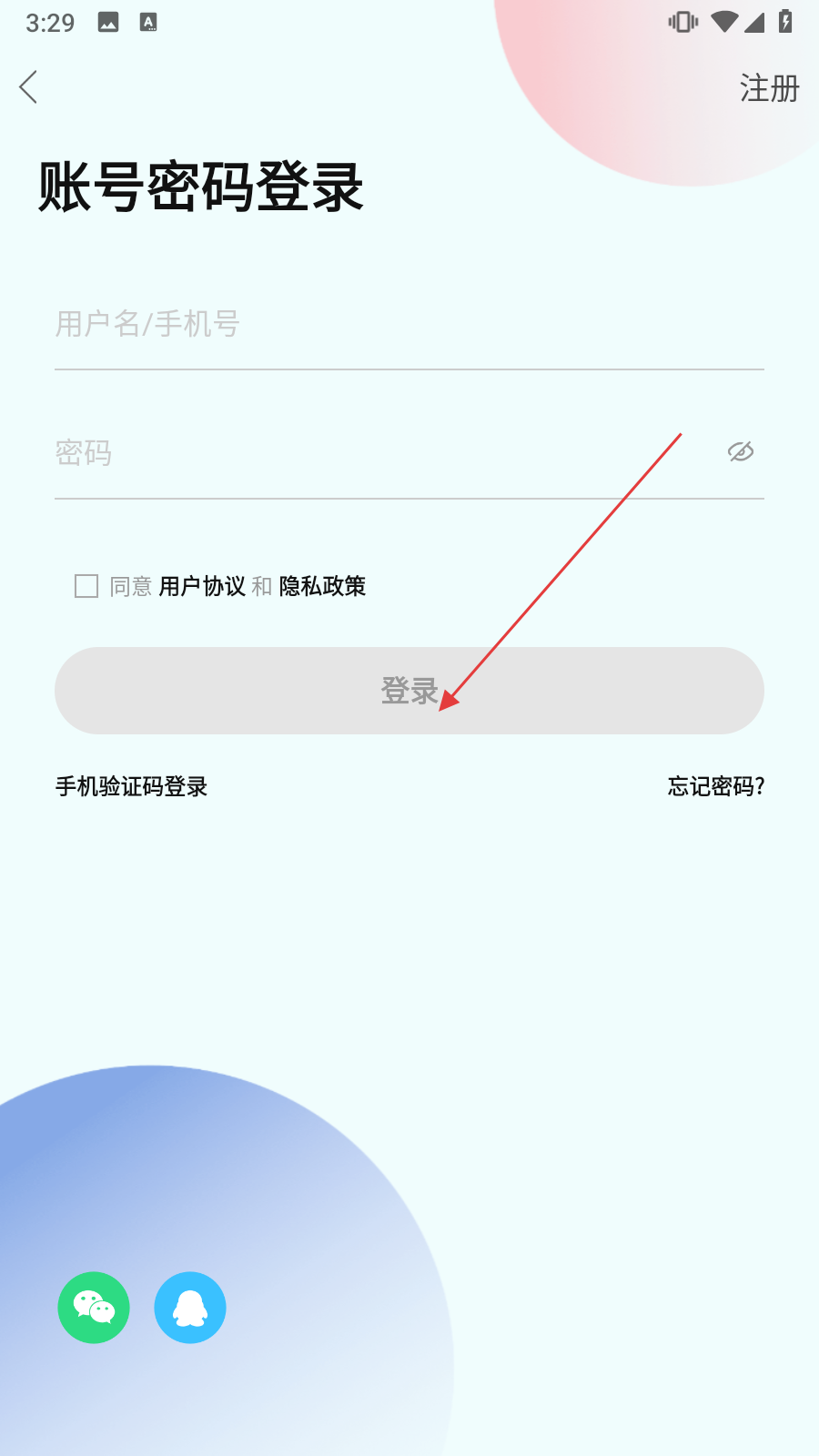Log in with WeChat icon
Viewport: 819px width, 1456px height.
click(94, 1308)
